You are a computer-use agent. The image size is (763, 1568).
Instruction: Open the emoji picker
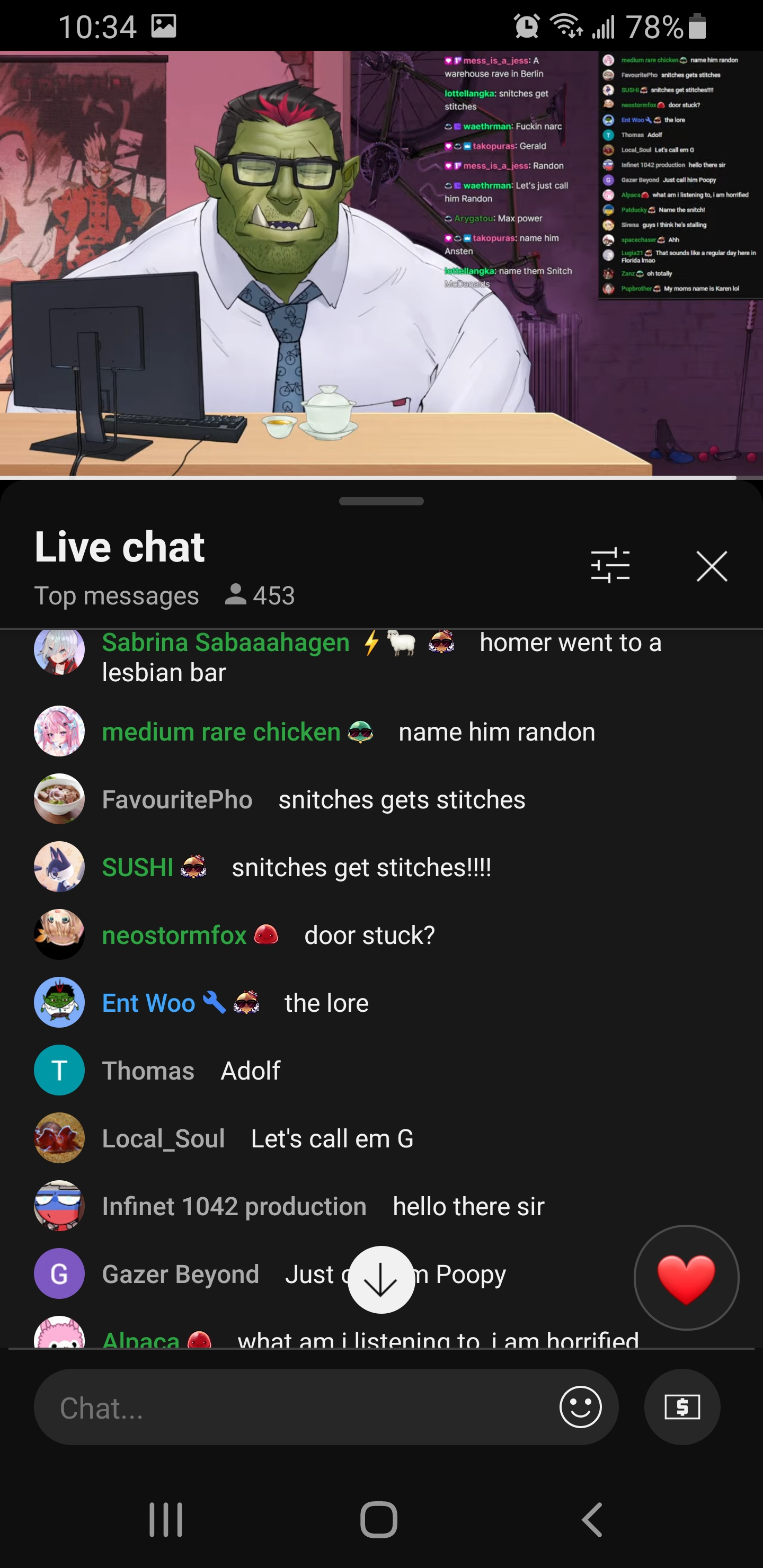click(x=580, y=1407)
